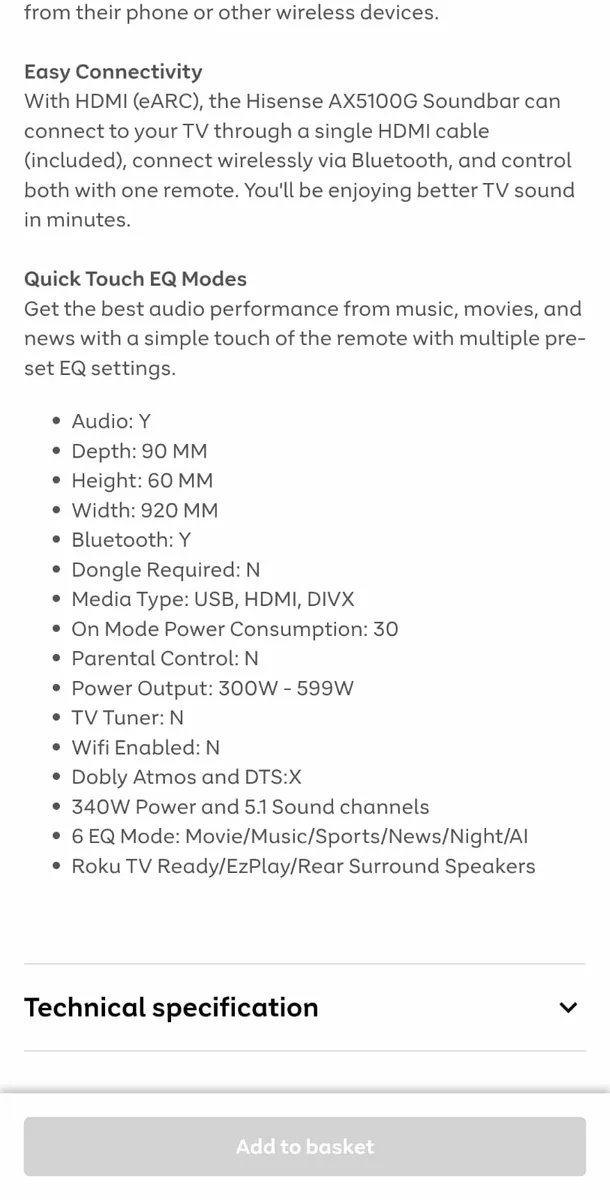610x1200 pixels.
Task: Tap the Add to basket button
Action: [305, 1146]
